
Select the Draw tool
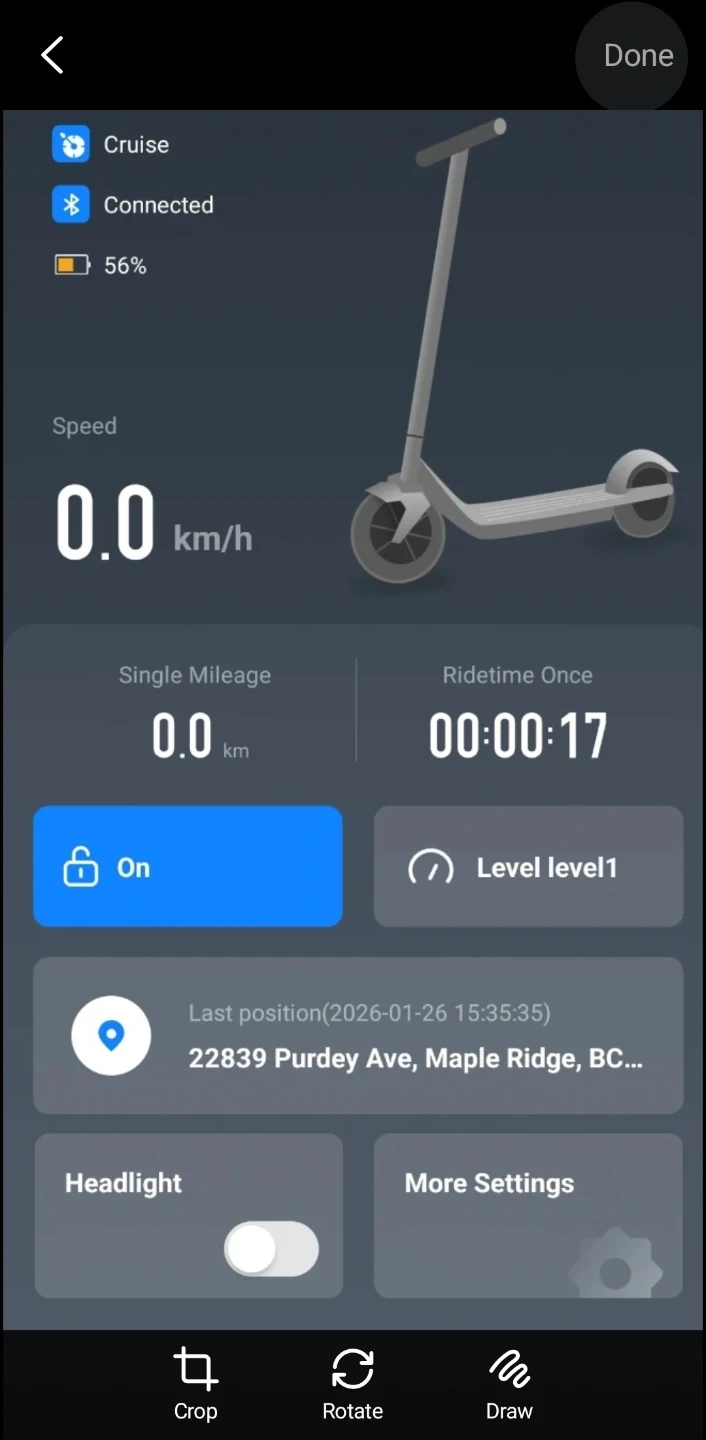tap(509, 1382)
